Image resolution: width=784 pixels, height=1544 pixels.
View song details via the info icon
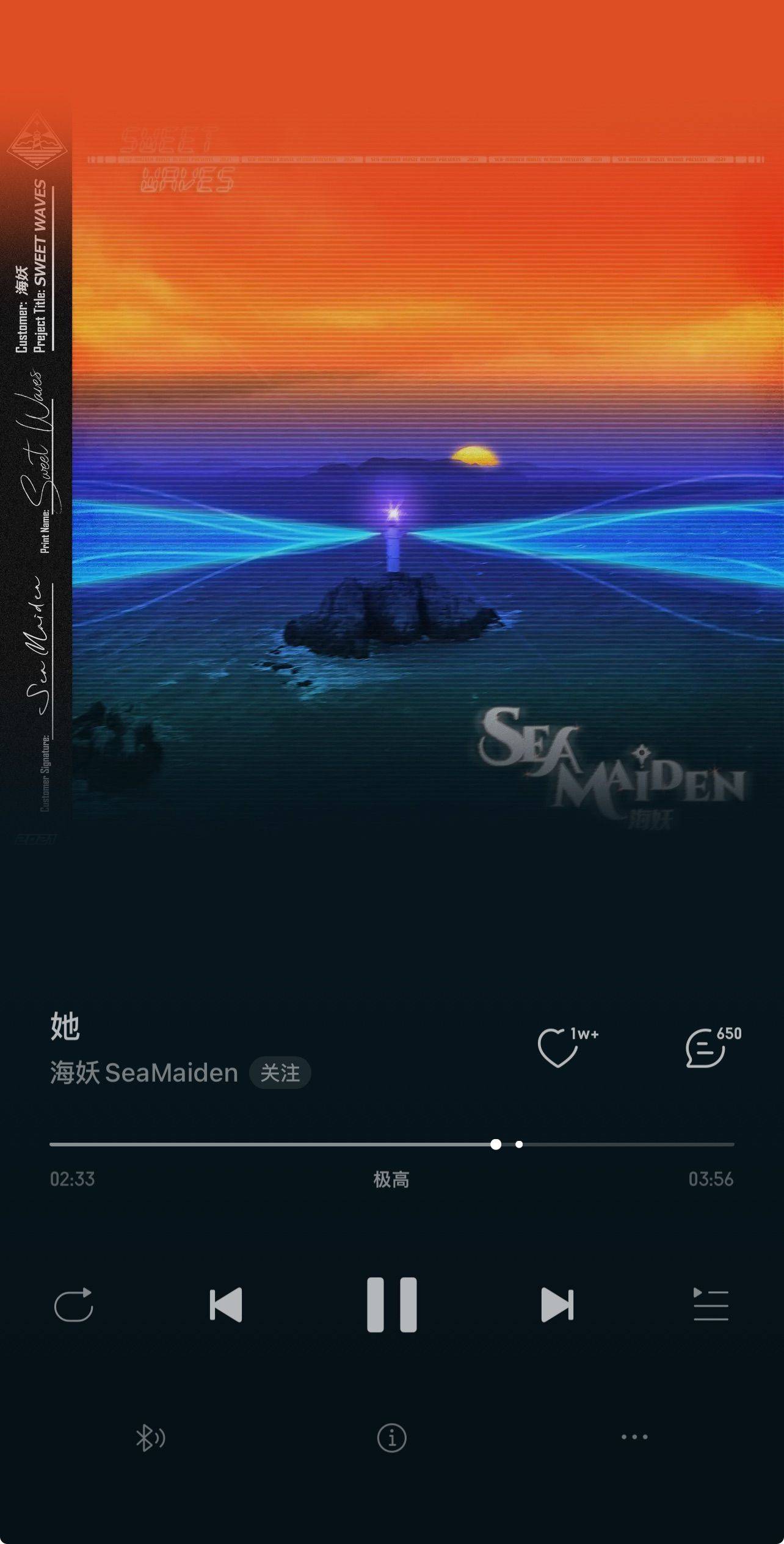tap(391, 1437)
